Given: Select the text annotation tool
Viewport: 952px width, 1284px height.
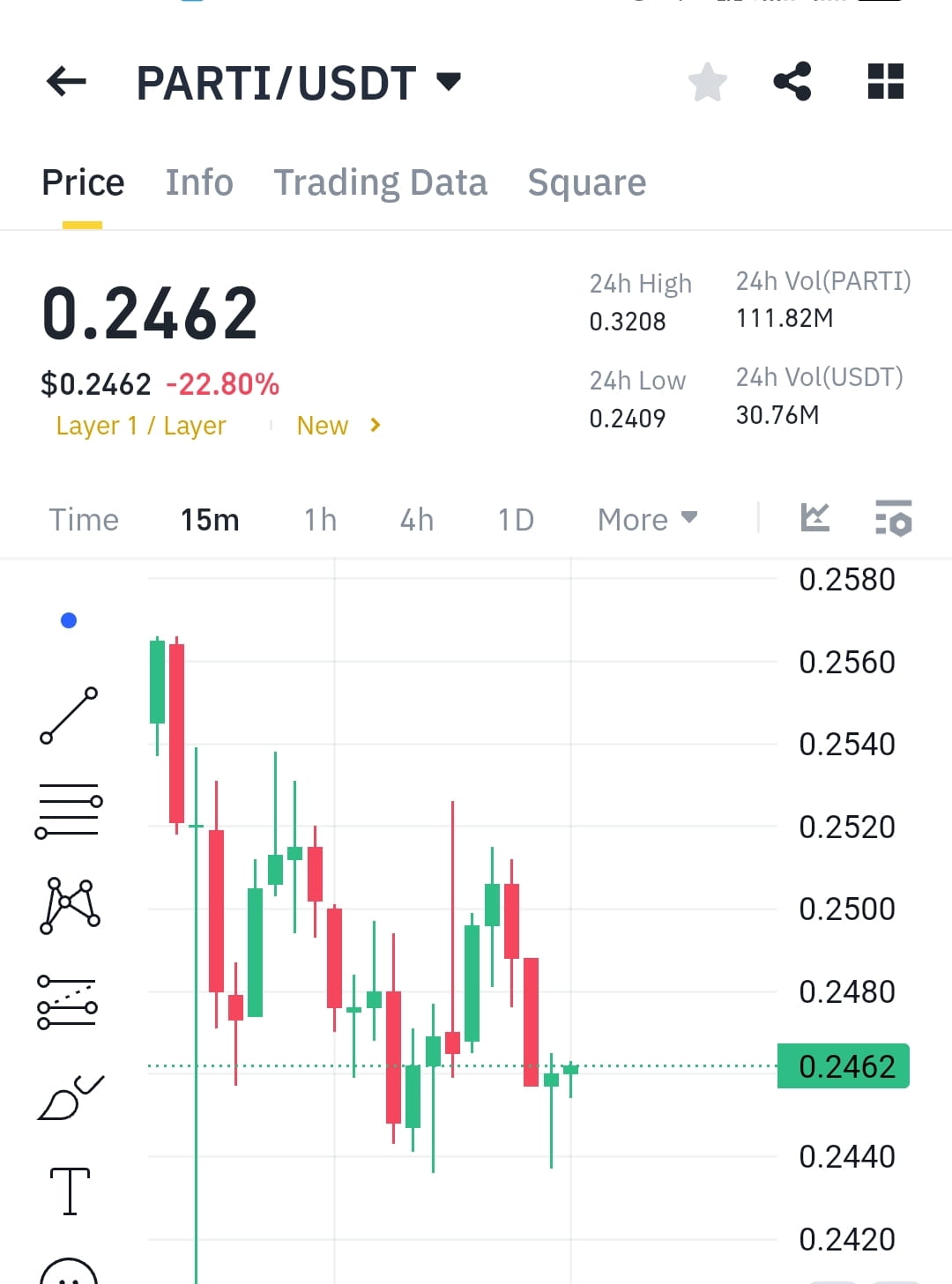Looking at the screenshot, I should [69, 1190].
